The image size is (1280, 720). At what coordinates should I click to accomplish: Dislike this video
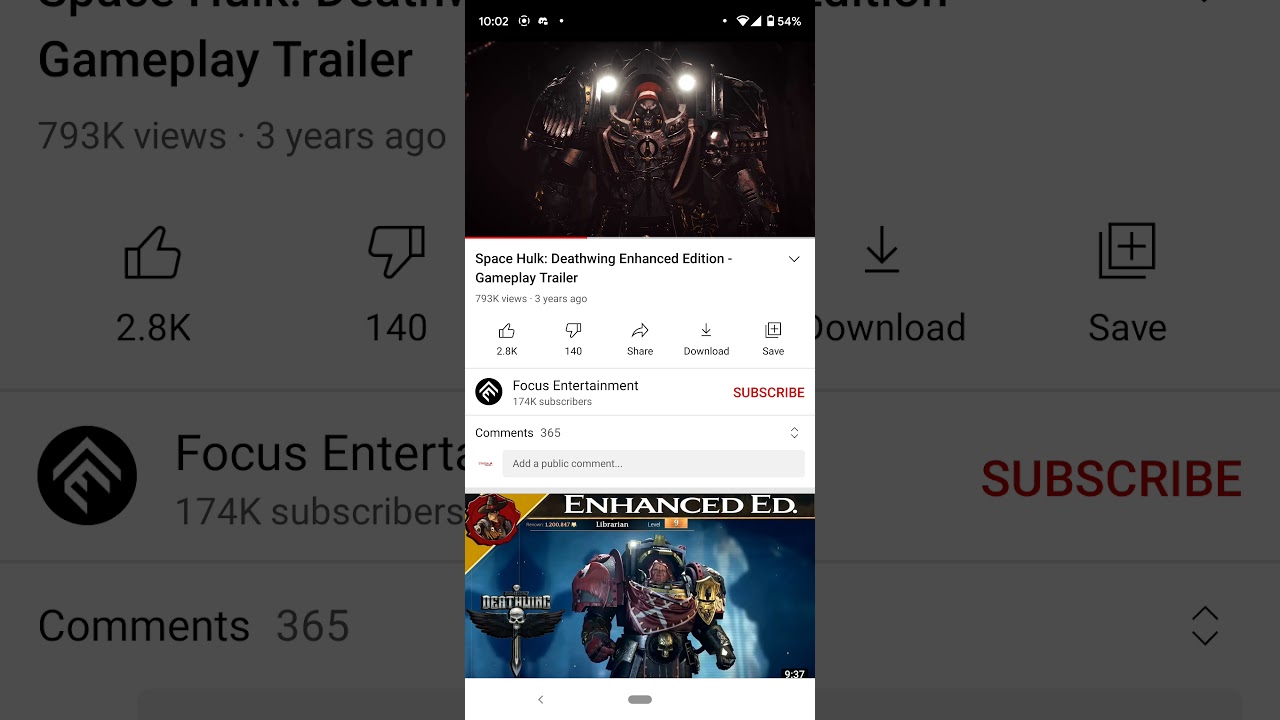coord(573,338)
